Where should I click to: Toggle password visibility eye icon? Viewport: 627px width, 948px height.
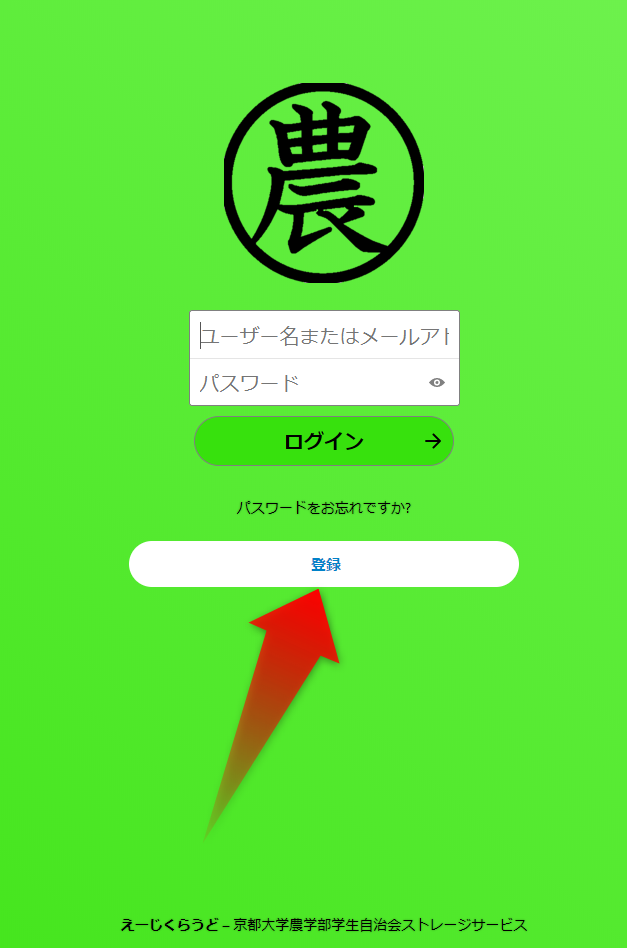pyautogui.click(x=437, y=382)
